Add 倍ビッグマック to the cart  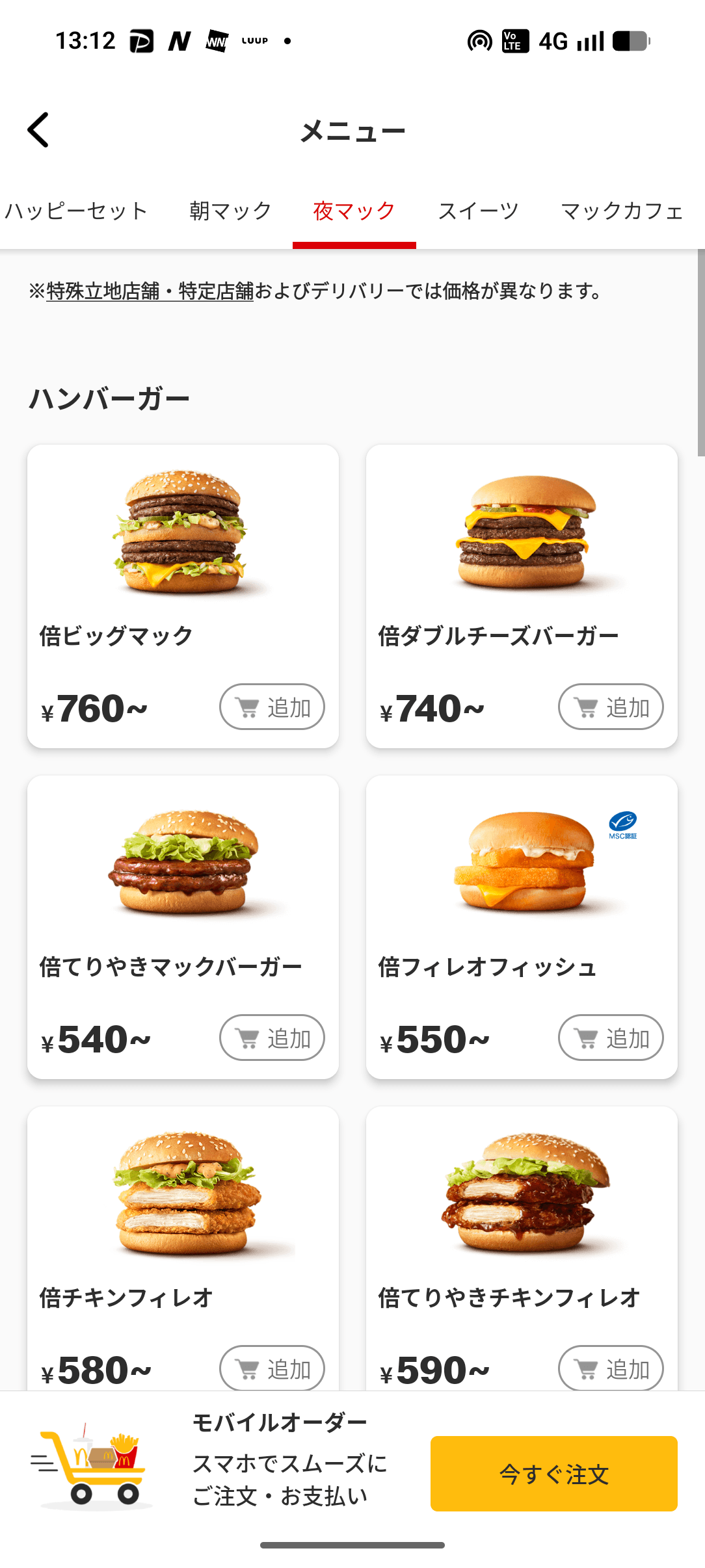(x=272, y=707)
